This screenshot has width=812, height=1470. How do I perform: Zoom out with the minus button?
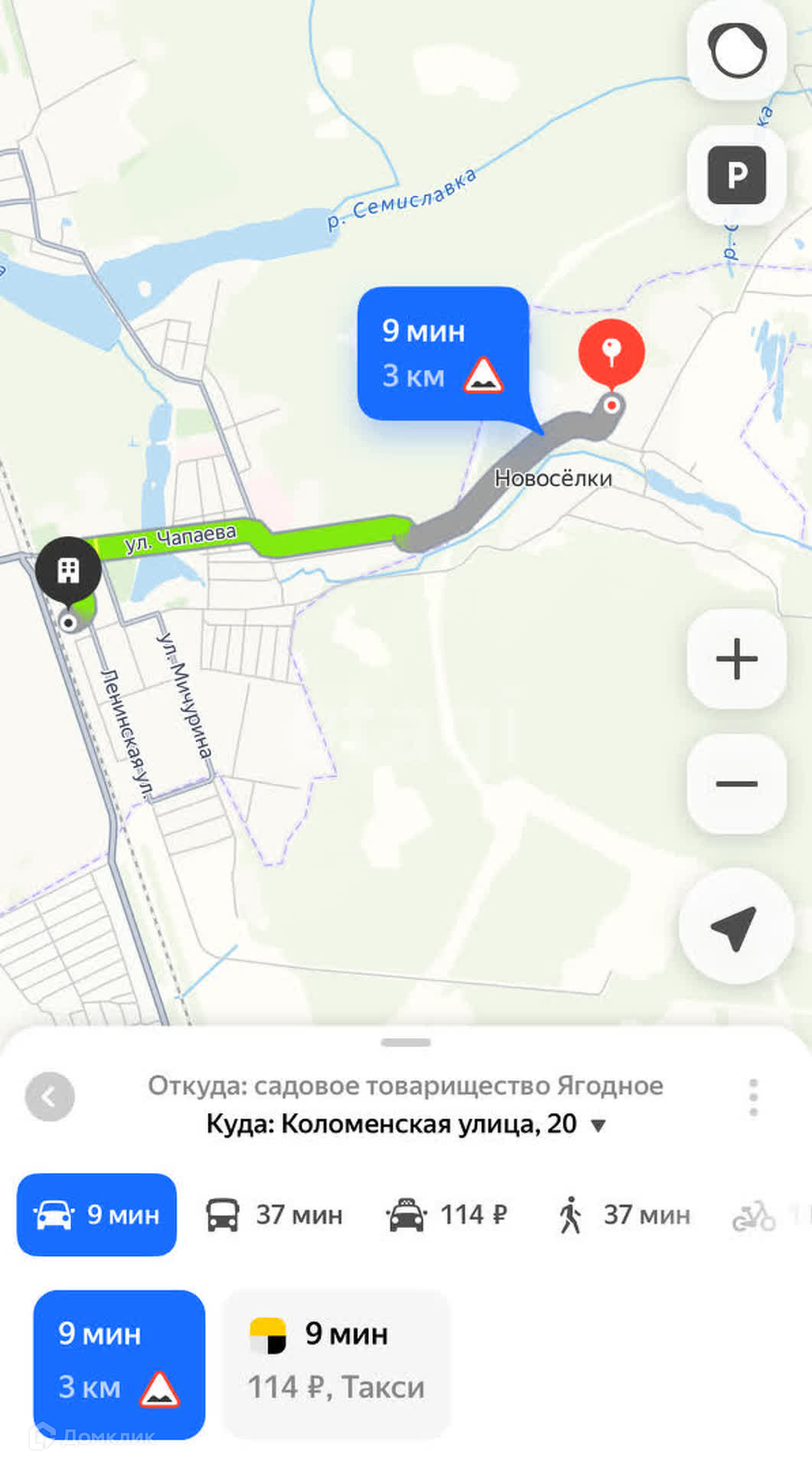click(736, 783)
